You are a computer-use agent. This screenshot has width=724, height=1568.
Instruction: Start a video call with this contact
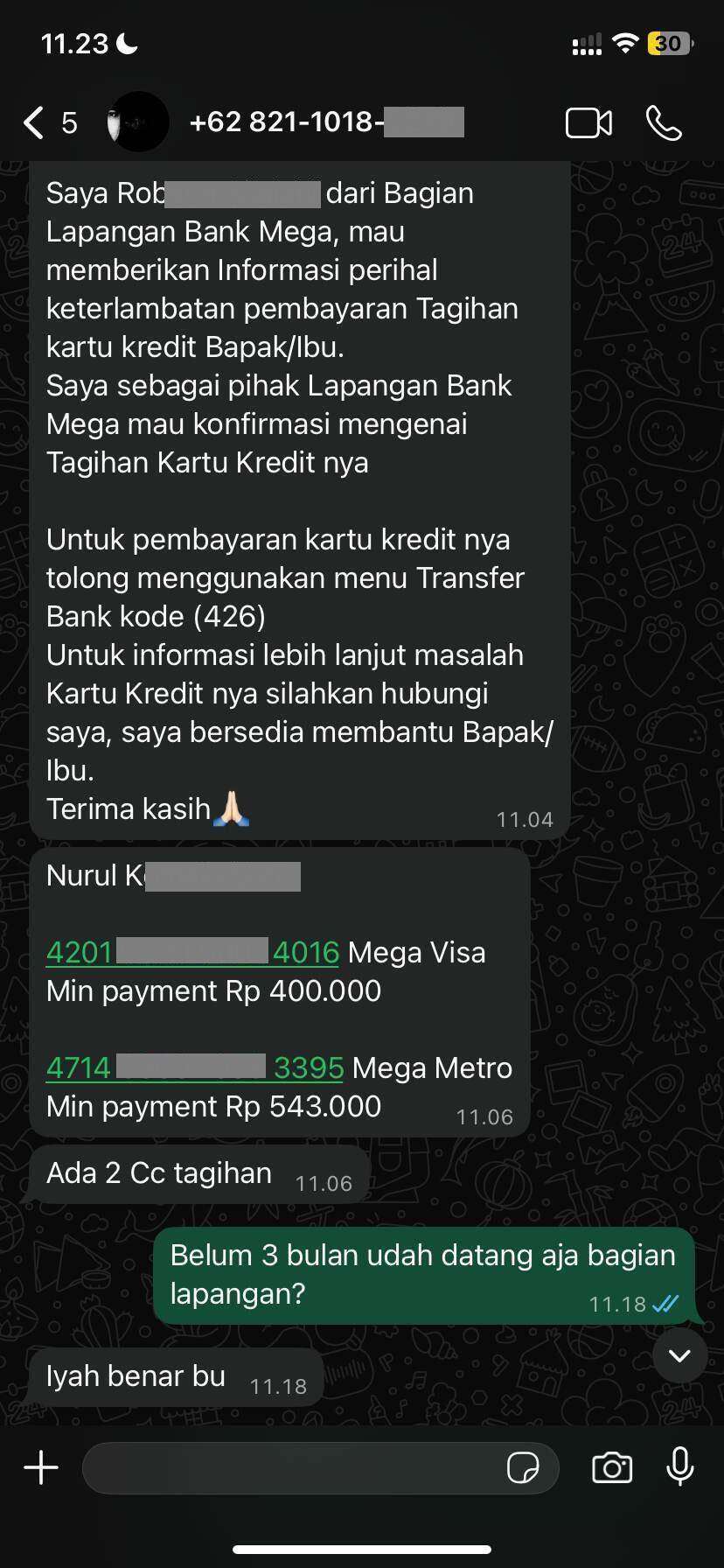tap(588, 122)
